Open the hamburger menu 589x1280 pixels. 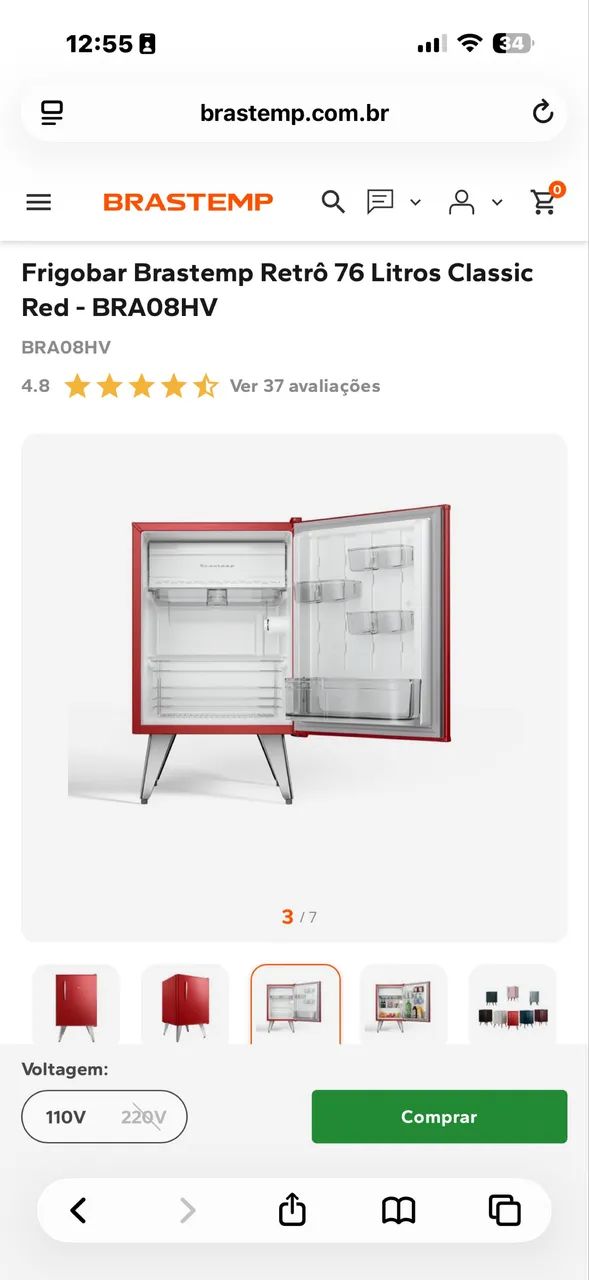(x=38, y=202)
